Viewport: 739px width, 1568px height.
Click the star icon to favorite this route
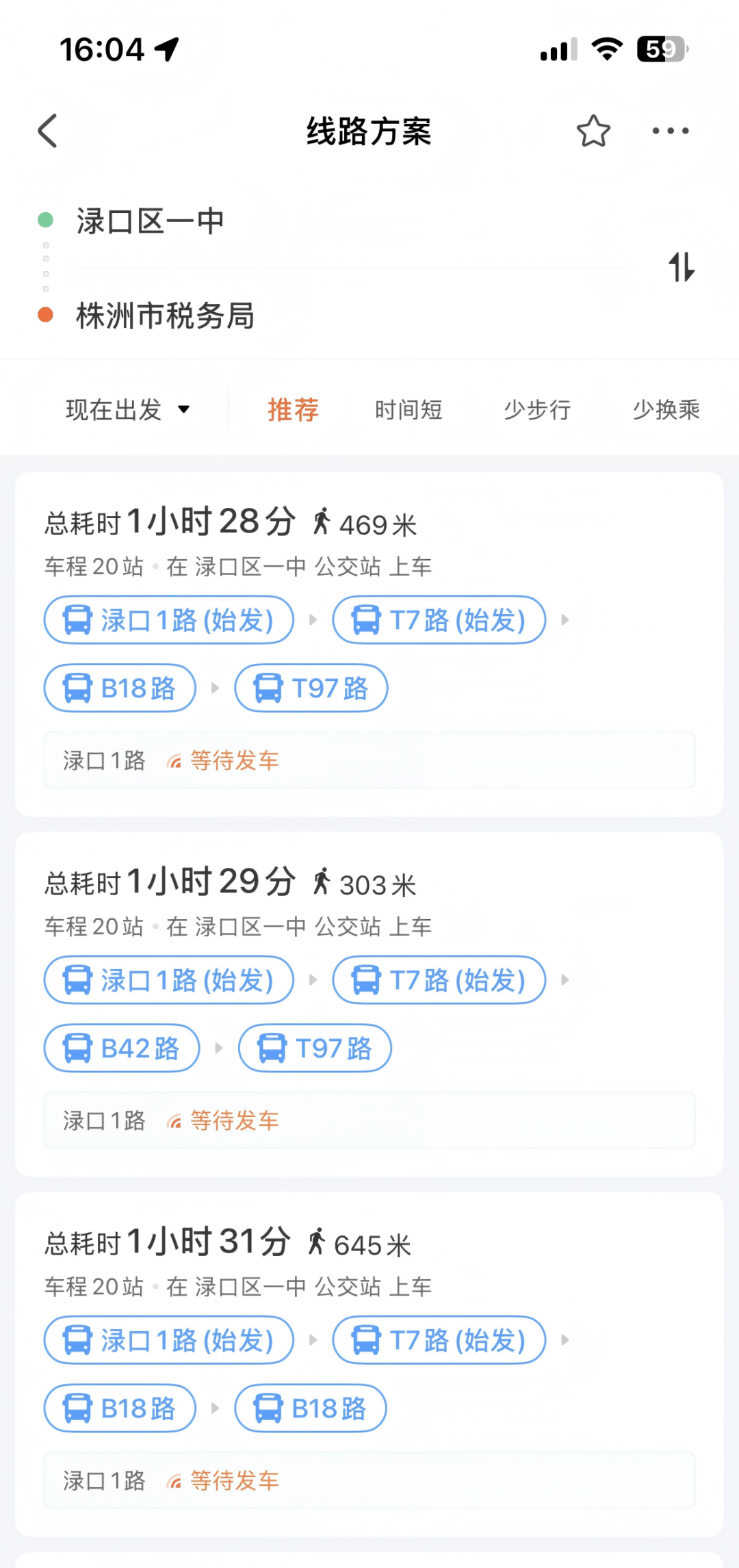pos(593,131)
